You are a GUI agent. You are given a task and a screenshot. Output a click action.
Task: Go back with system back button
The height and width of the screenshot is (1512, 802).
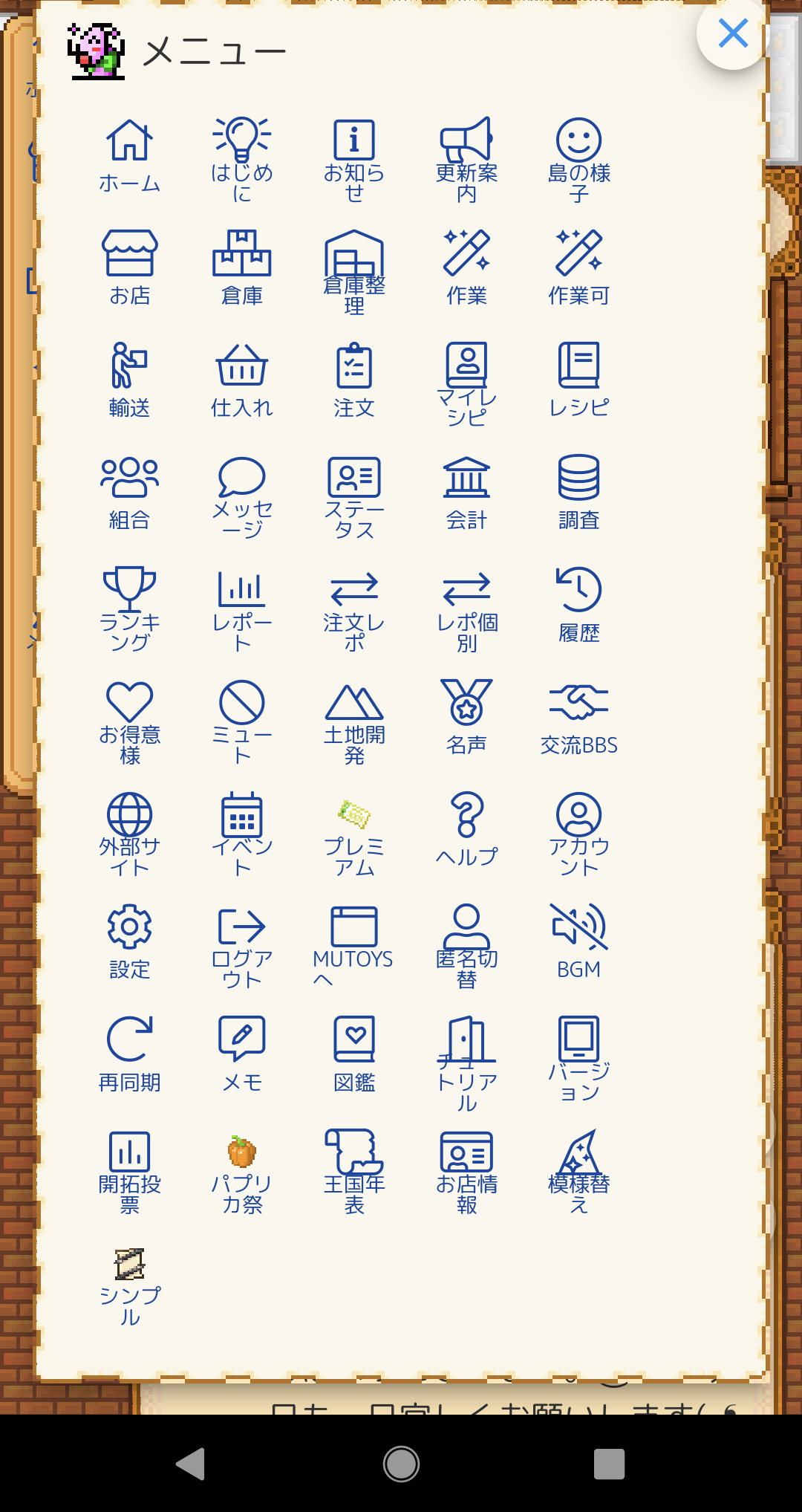(191, 1464)
